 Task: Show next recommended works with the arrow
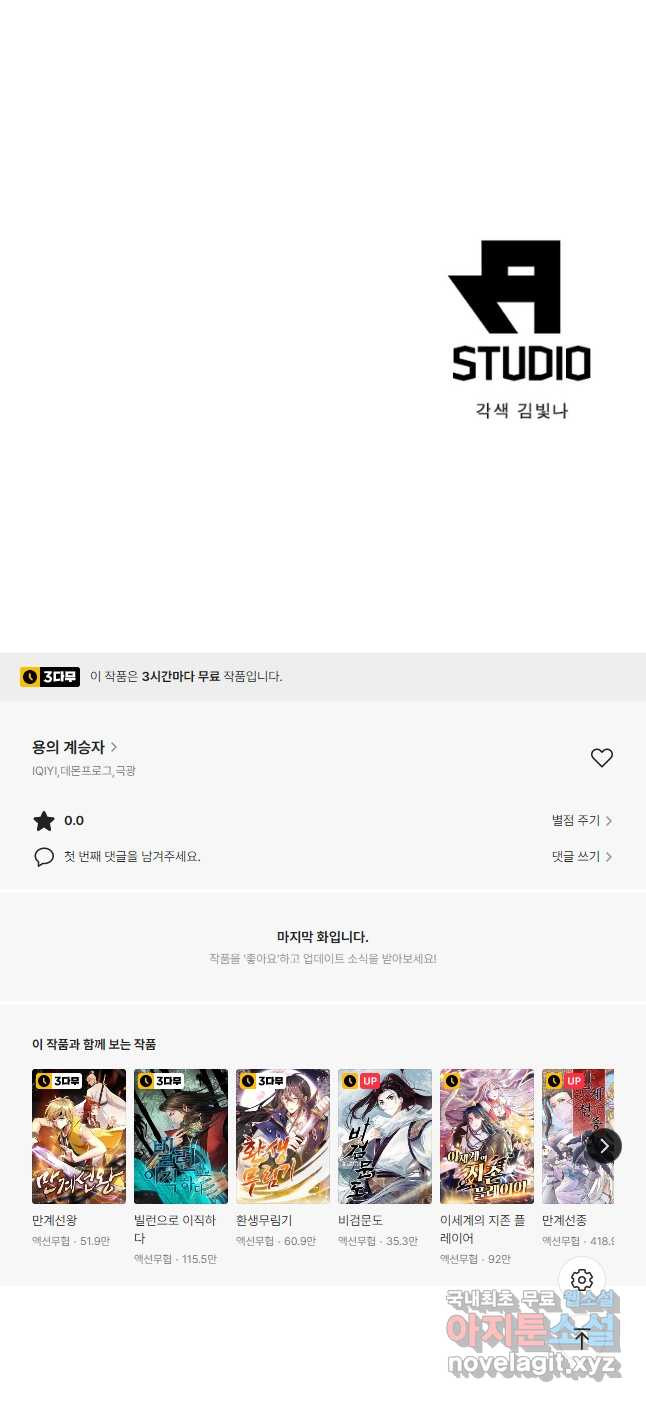[604, 1145]
